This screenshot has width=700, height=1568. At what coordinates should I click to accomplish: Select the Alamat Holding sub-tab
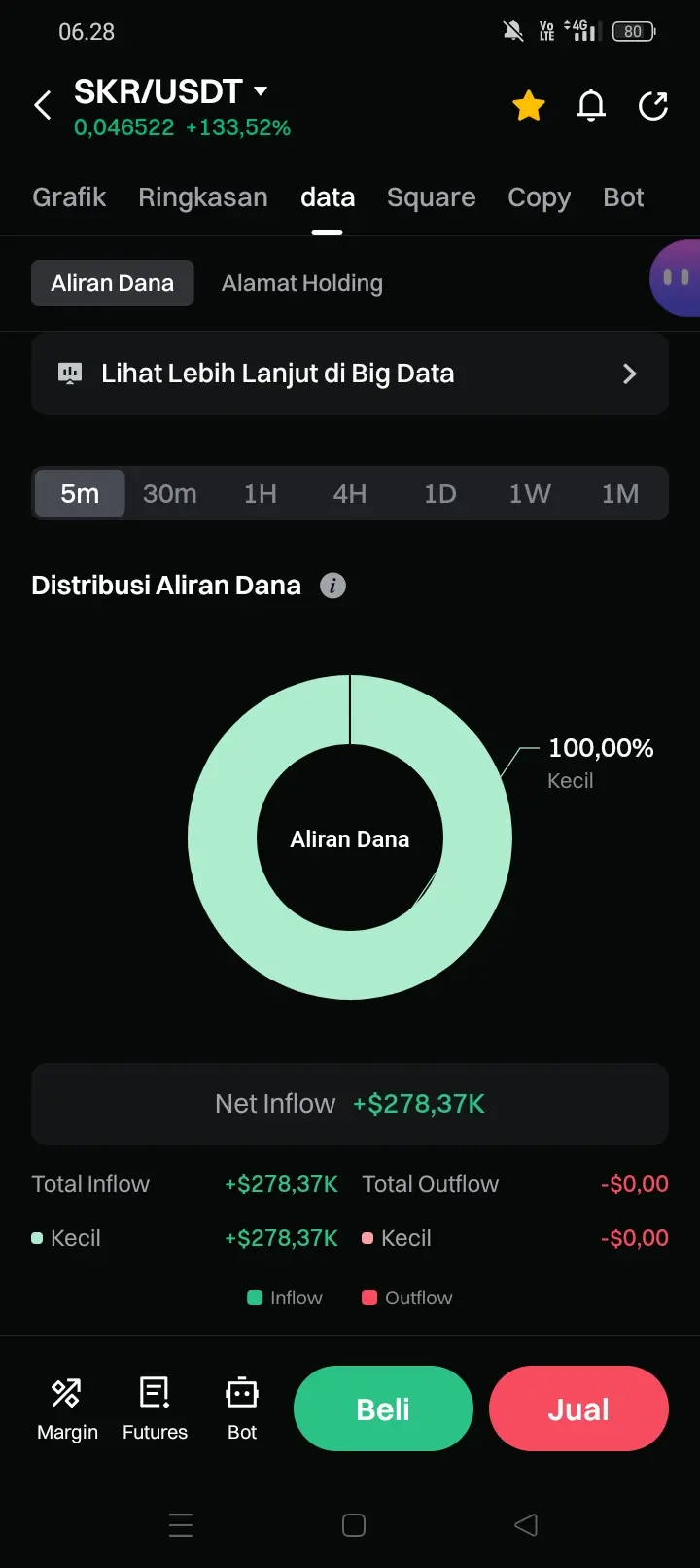(302, 283)
